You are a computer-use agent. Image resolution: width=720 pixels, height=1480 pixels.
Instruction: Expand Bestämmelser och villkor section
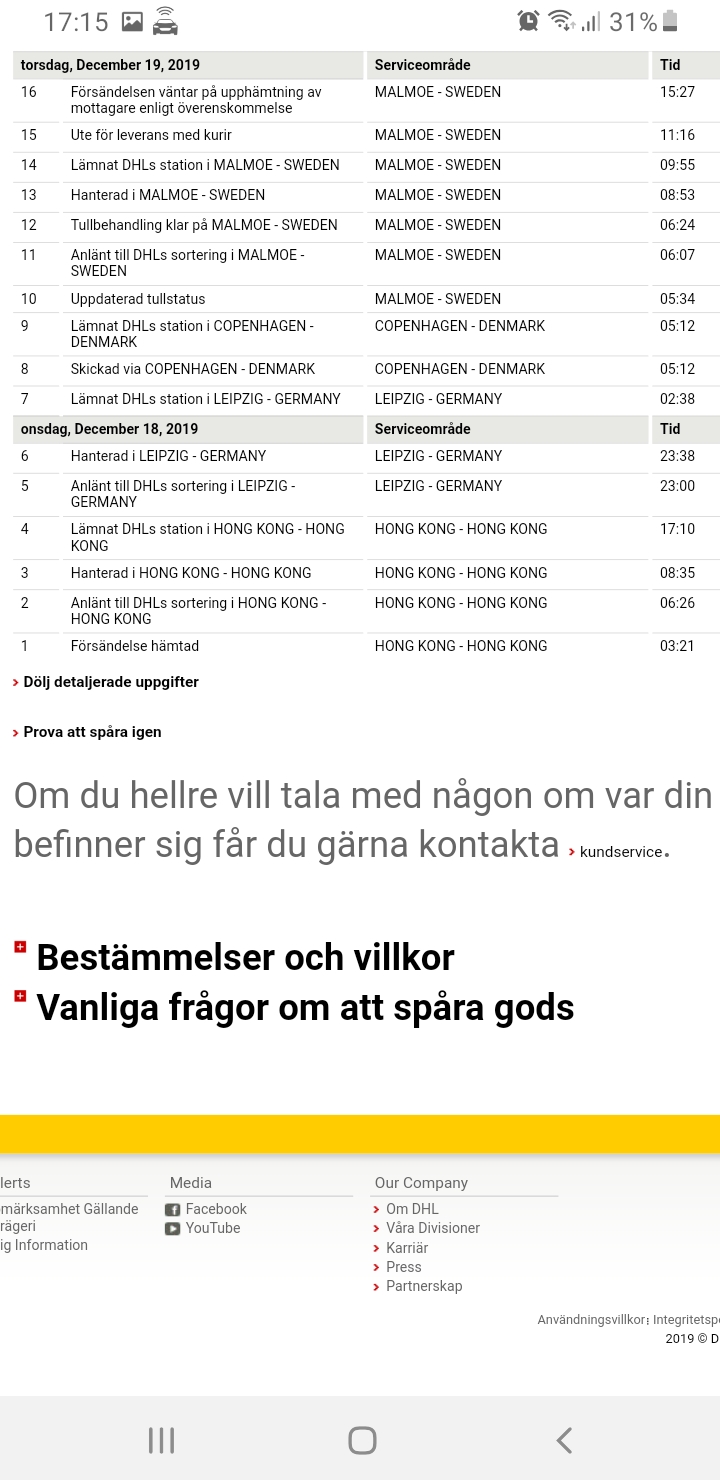tap(244, 957)
